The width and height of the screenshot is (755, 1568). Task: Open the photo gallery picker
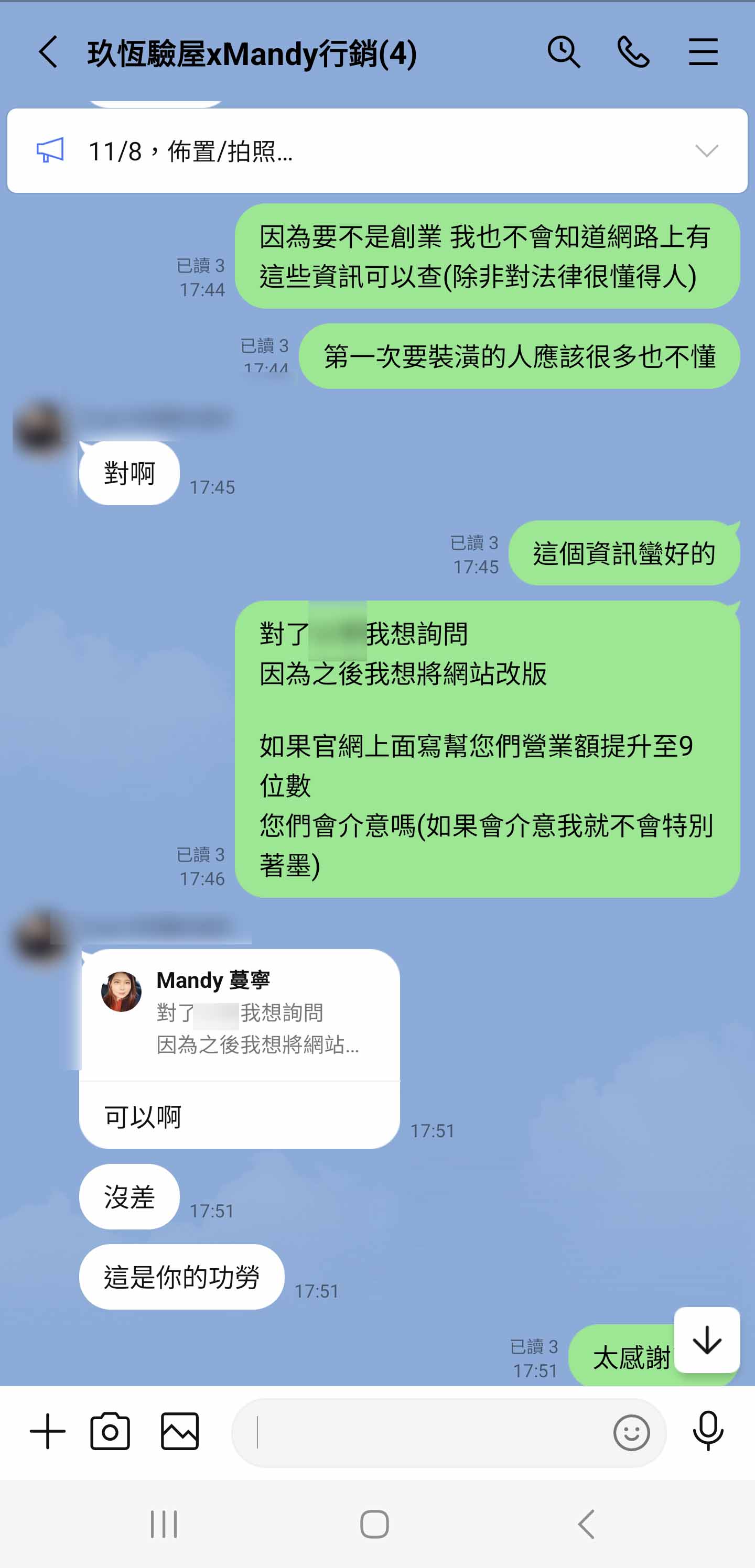(x=180, y=1432)
